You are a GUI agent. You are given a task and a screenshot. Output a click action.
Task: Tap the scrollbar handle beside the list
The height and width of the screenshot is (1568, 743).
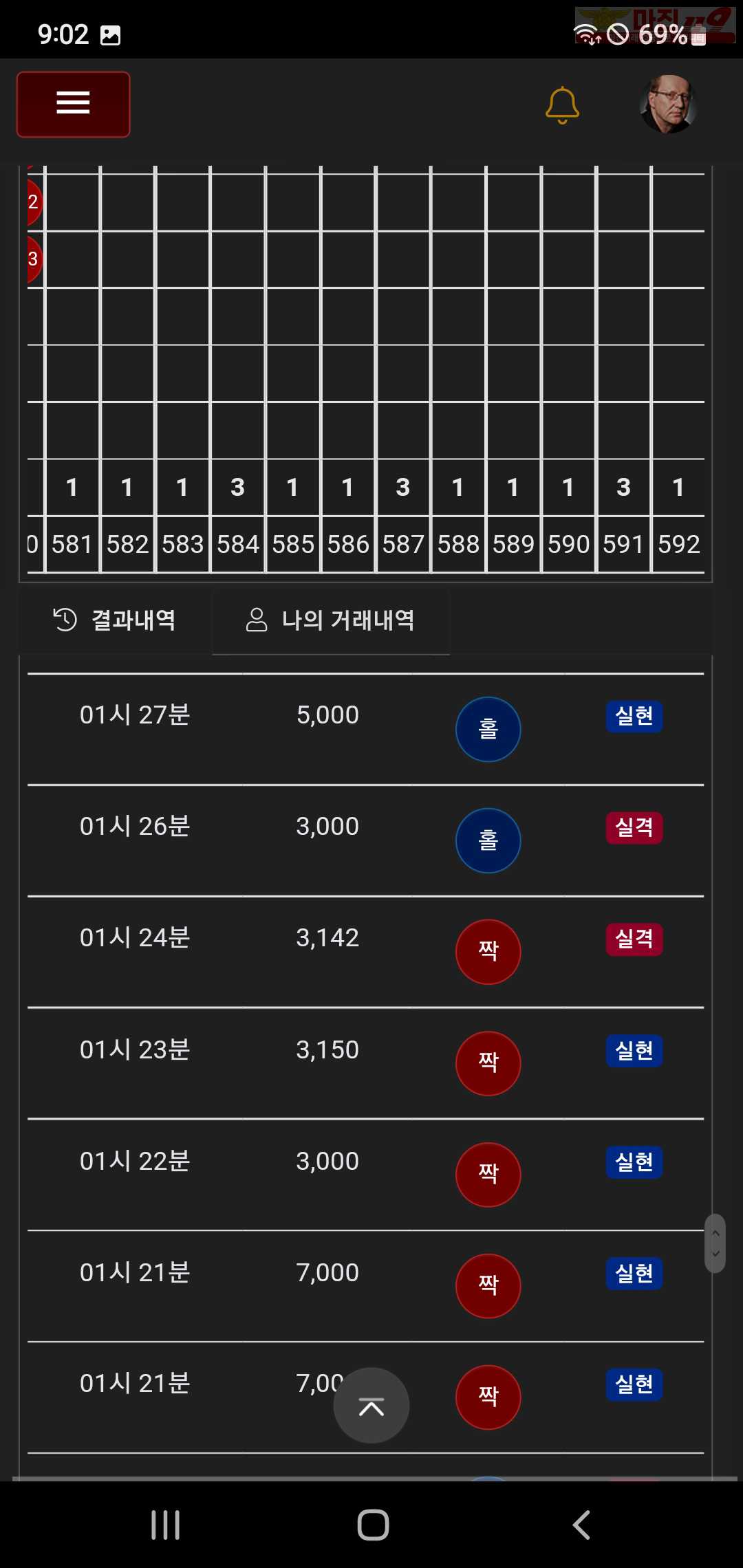pyautogui.click(x=715, y=1243)
